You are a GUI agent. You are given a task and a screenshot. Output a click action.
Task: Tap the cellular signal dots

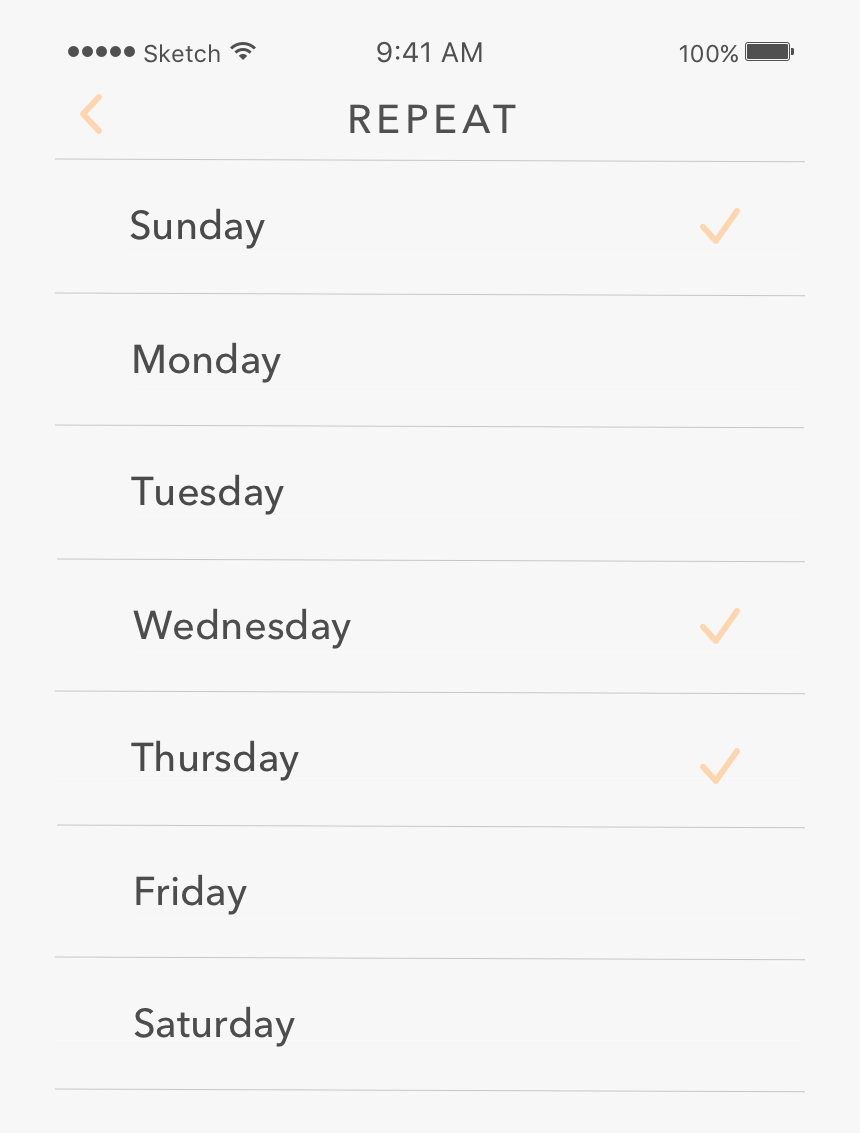(x=101, y=53)
